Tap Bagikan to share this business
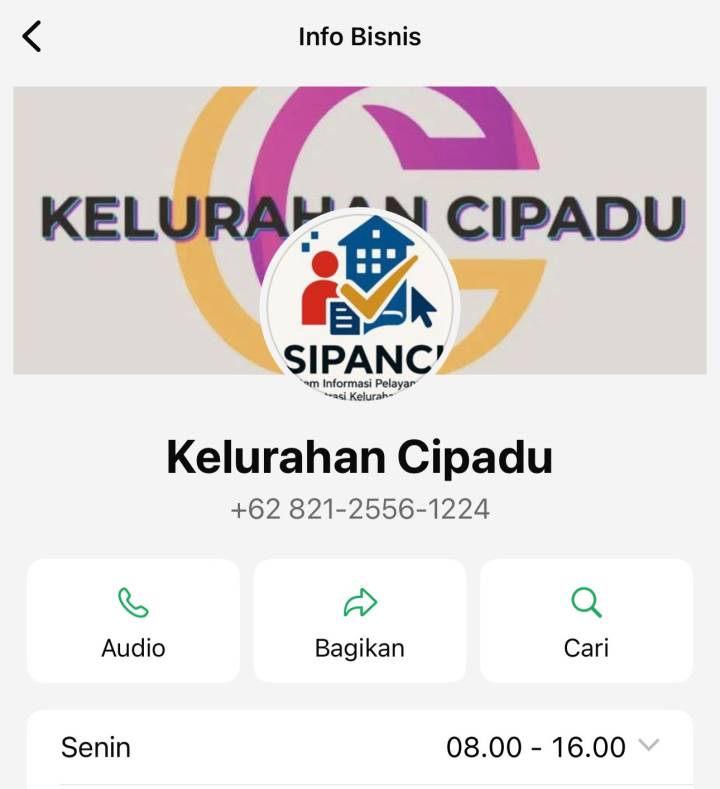 click(x=359, y=621)
